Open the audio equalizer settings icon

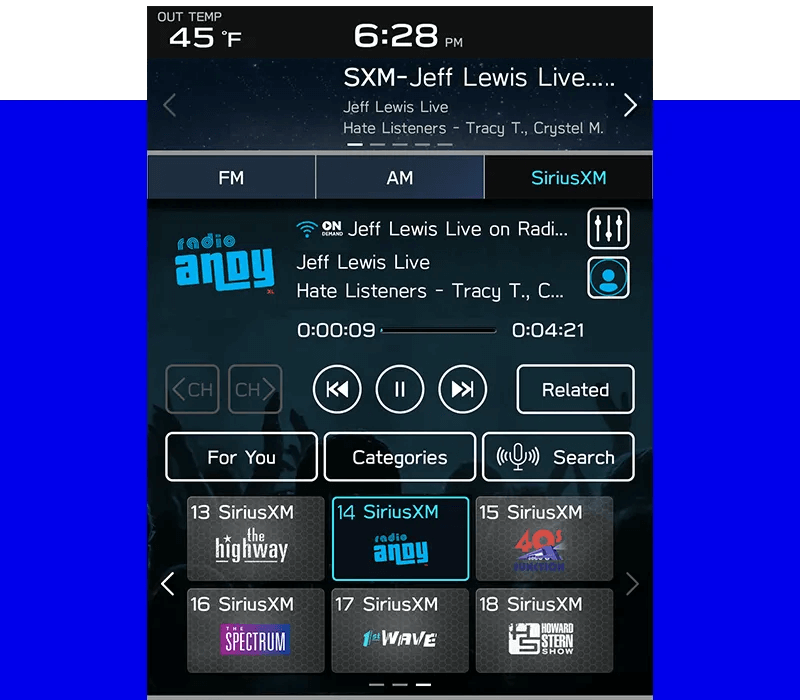pos(608,229)
